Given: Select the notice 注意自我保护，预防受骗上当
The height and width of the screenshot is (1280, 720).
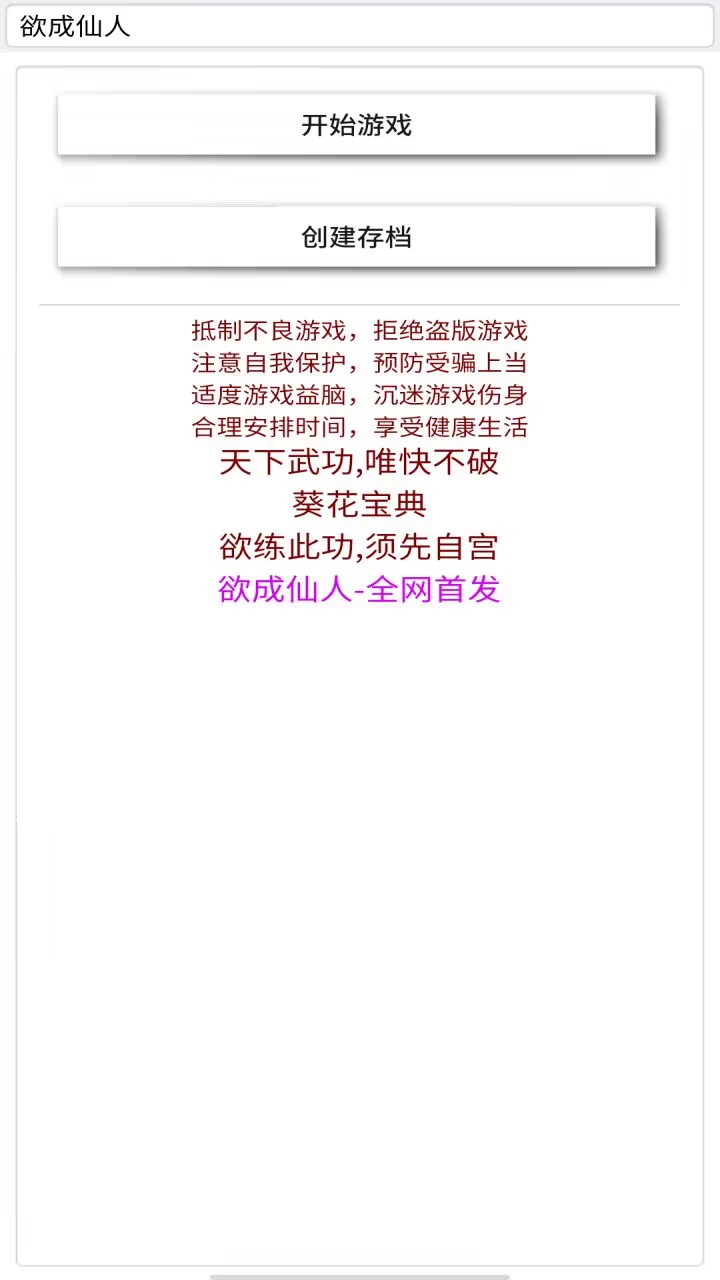Looking at the screenshot, I should (x=359, y=363).
